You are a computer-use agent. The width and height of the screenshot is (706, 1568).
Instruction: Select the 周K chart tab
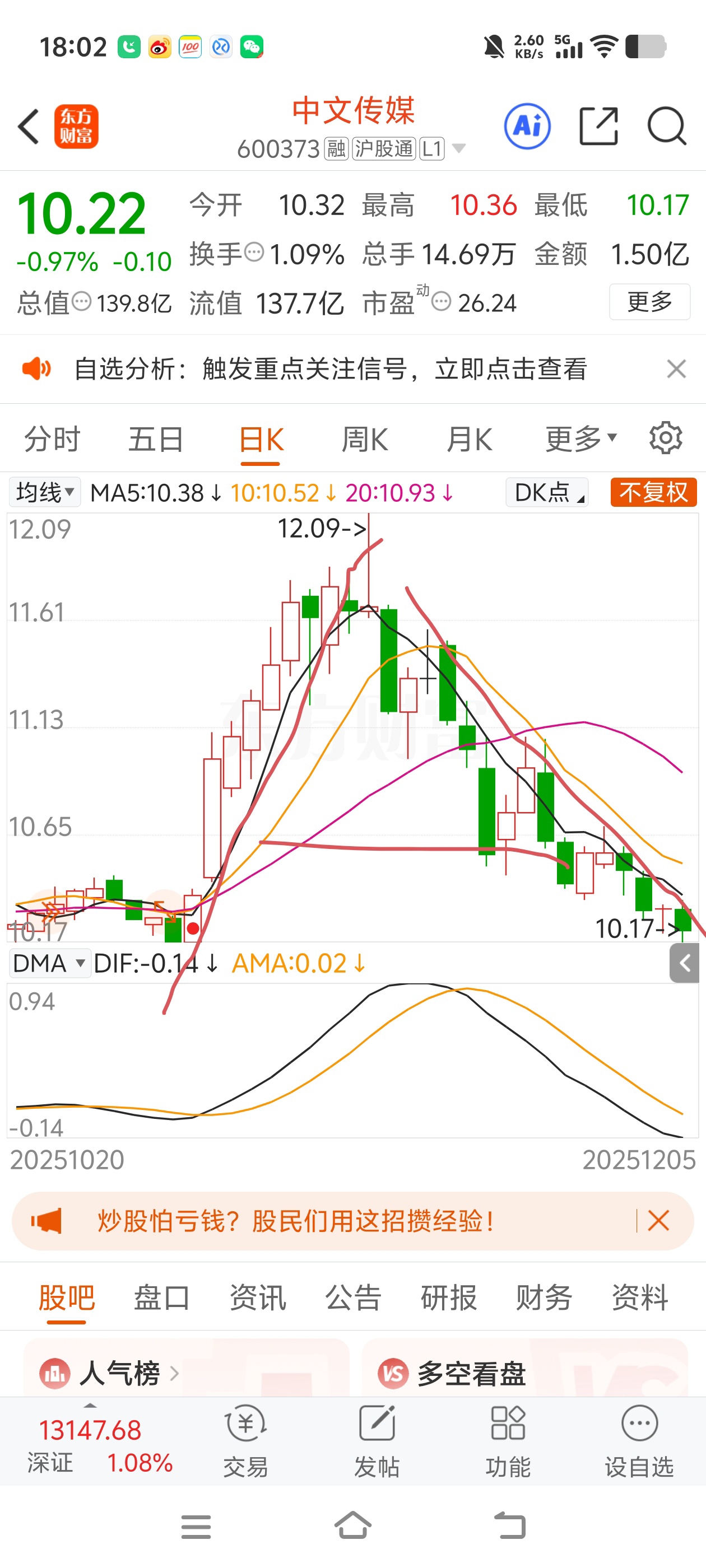[x=364, y=439]
